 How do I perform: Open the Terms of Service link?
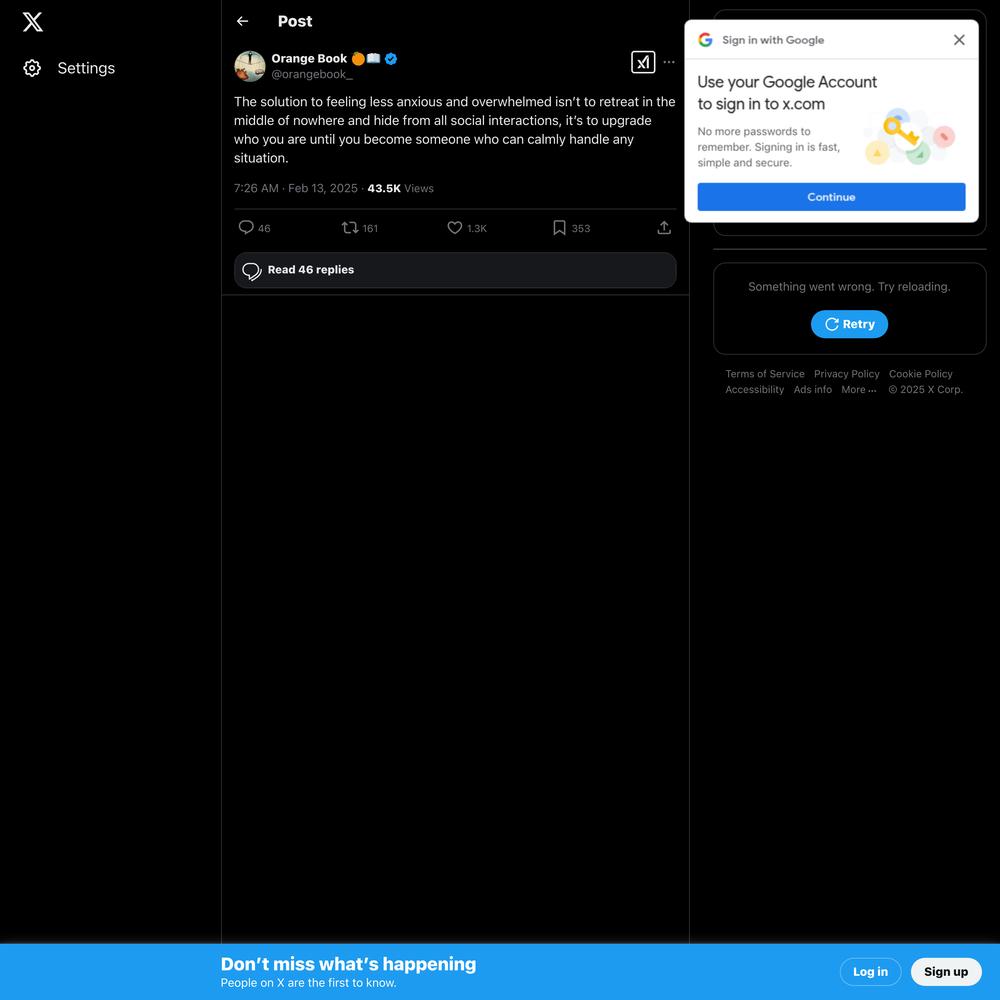pyautogui.click(x=765, y=374)
